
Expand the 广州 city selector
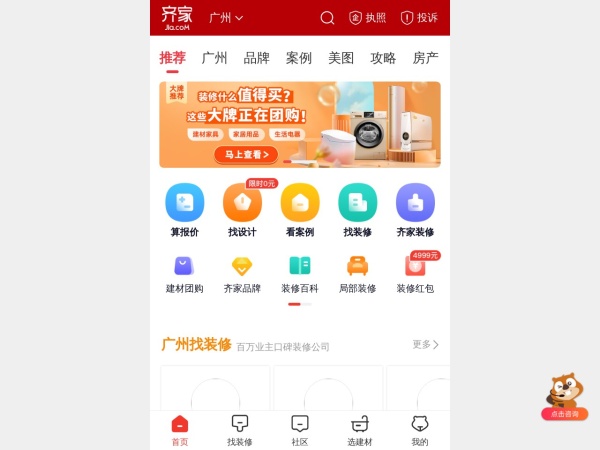226,18
